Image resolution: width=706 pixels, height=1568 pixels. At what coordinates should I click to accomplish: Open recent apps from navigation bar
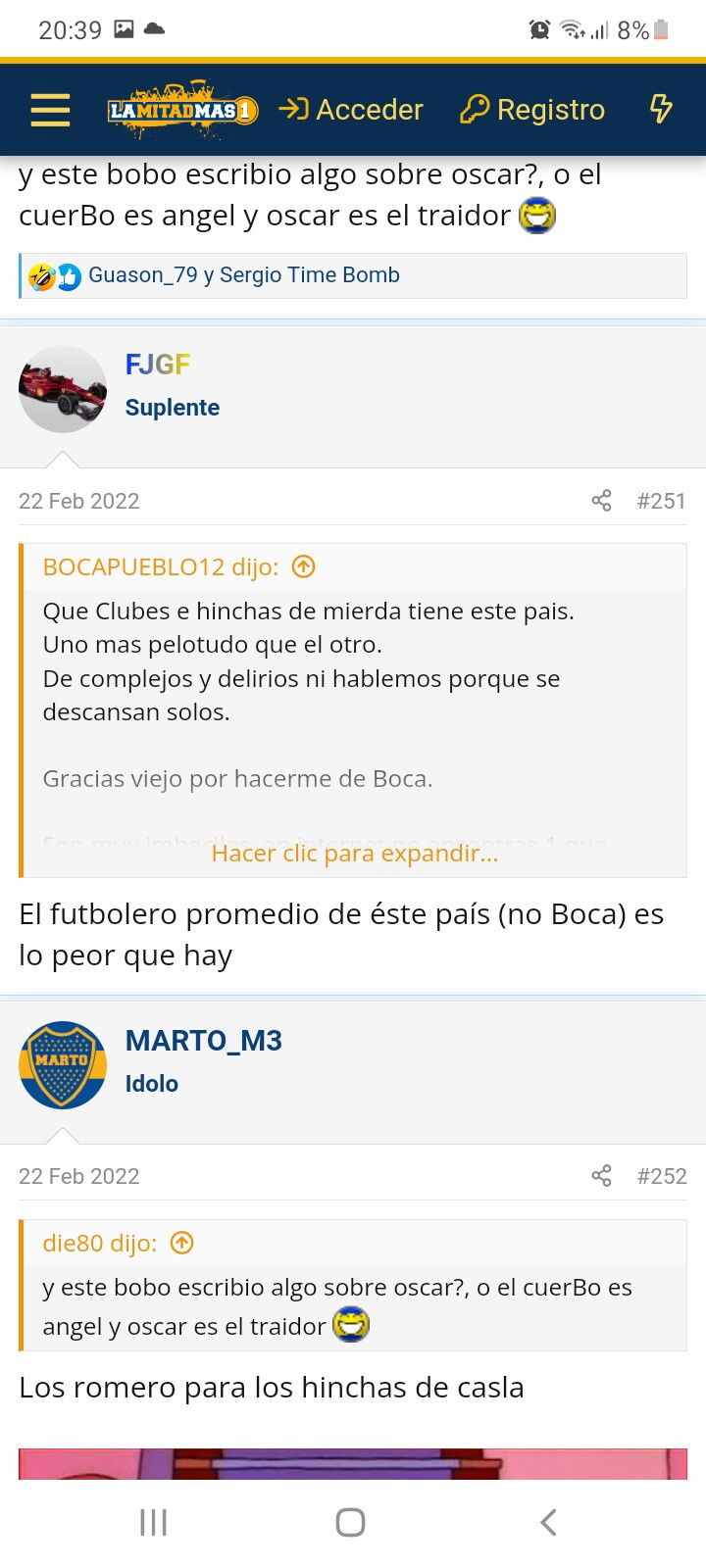pos(154,1522)
